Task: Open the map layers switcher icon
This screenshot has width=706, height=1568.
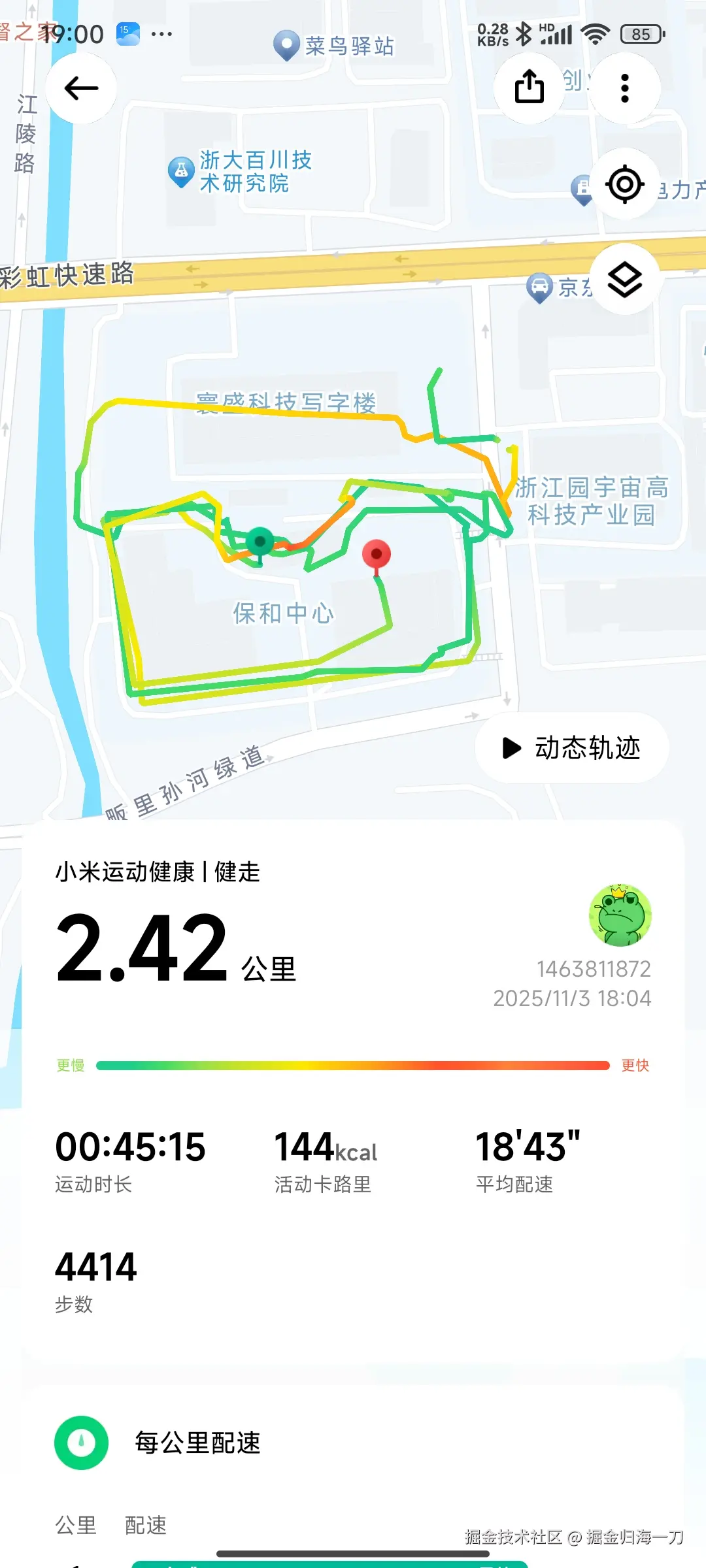Action: tap(625, 277)
